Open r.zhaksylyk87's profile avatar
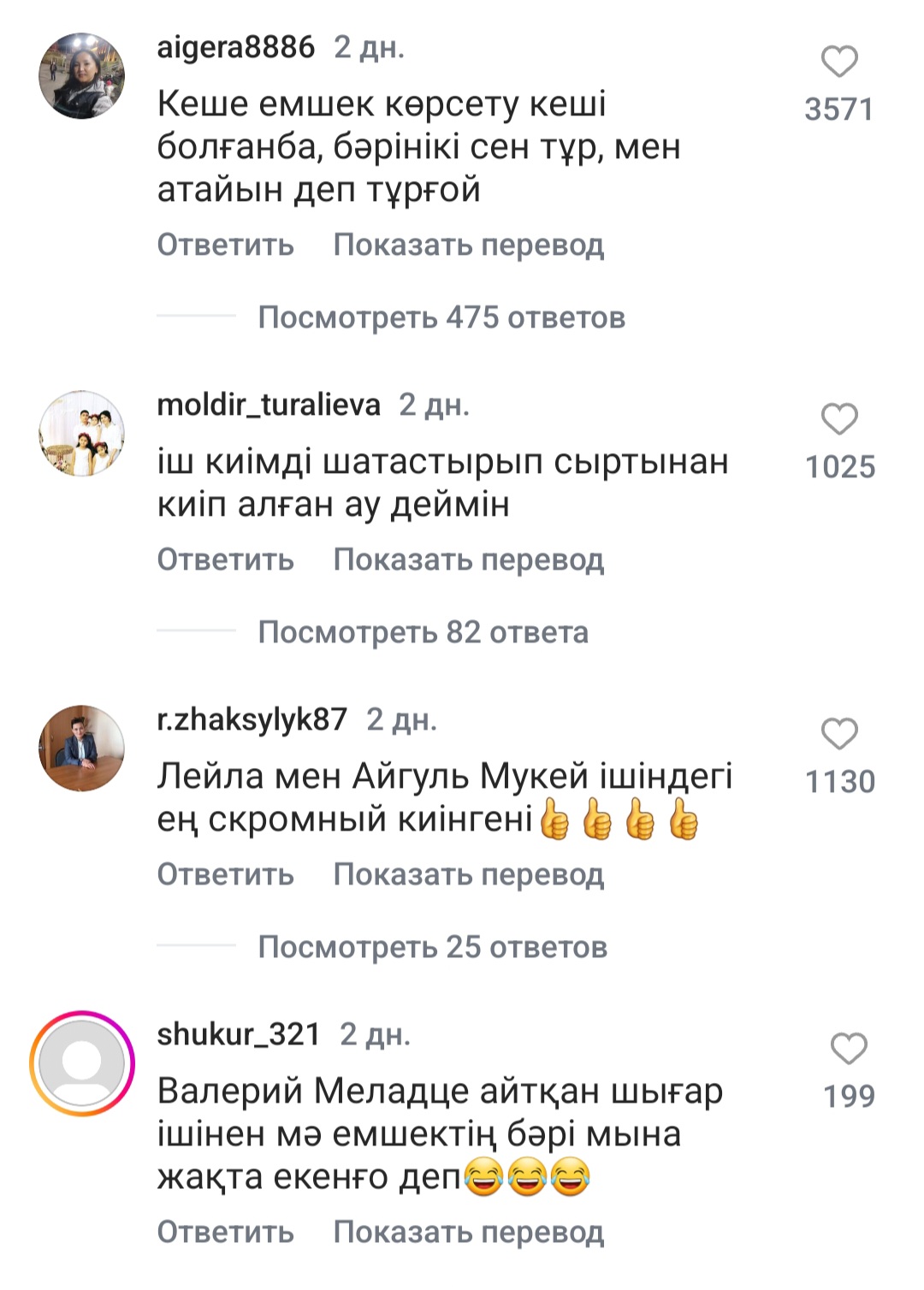 (82, 748)
